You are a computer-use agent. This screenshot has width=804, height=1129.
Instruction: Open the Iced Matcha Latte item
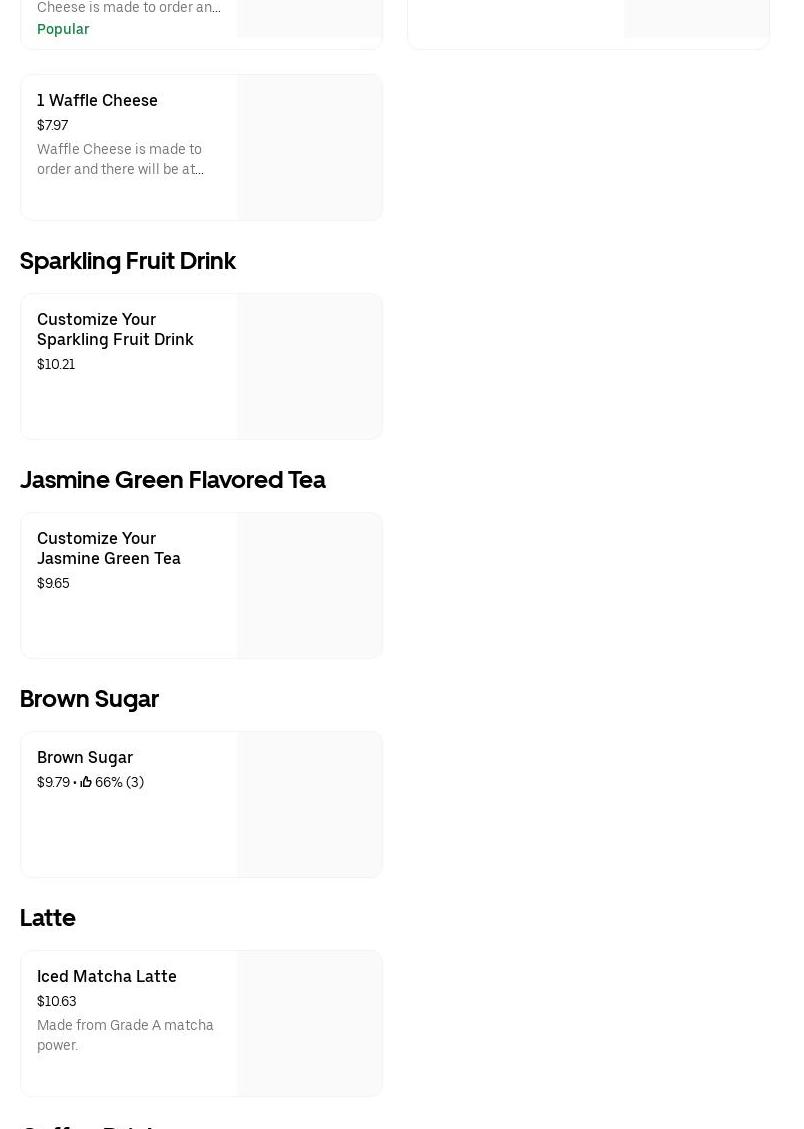200,1023
